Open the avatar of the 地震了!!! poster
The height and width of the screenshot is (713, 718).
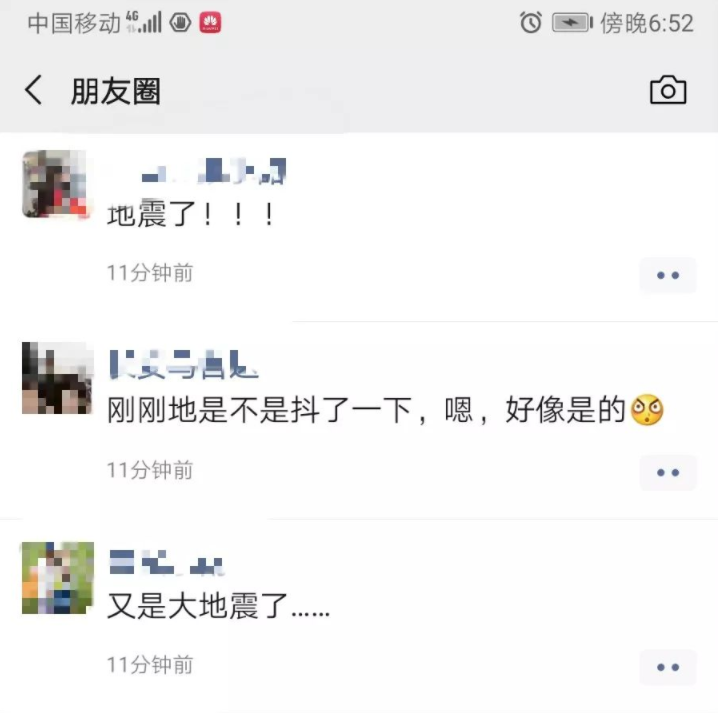pyautogui.click(x=54, y=183)
